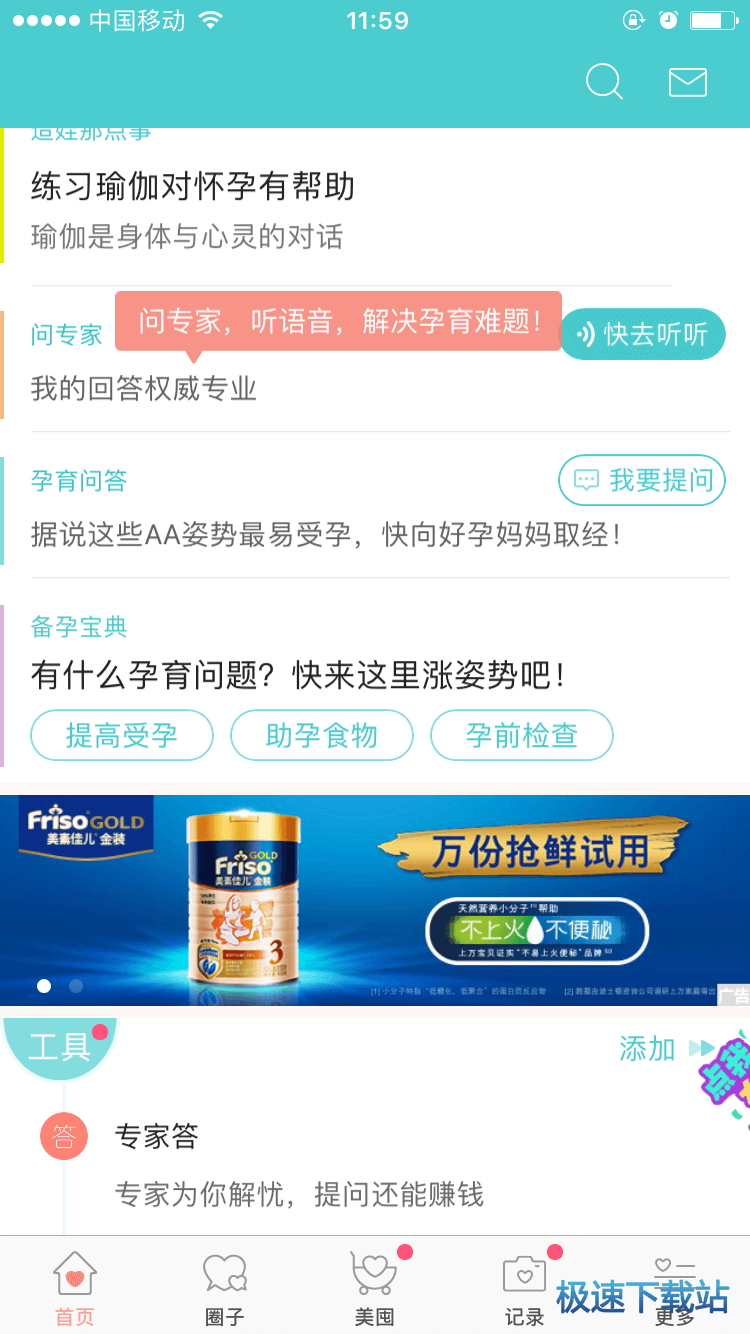750x1334 pixels.
Task: Switch to the 首页 tab
Action: point(75,1290)
